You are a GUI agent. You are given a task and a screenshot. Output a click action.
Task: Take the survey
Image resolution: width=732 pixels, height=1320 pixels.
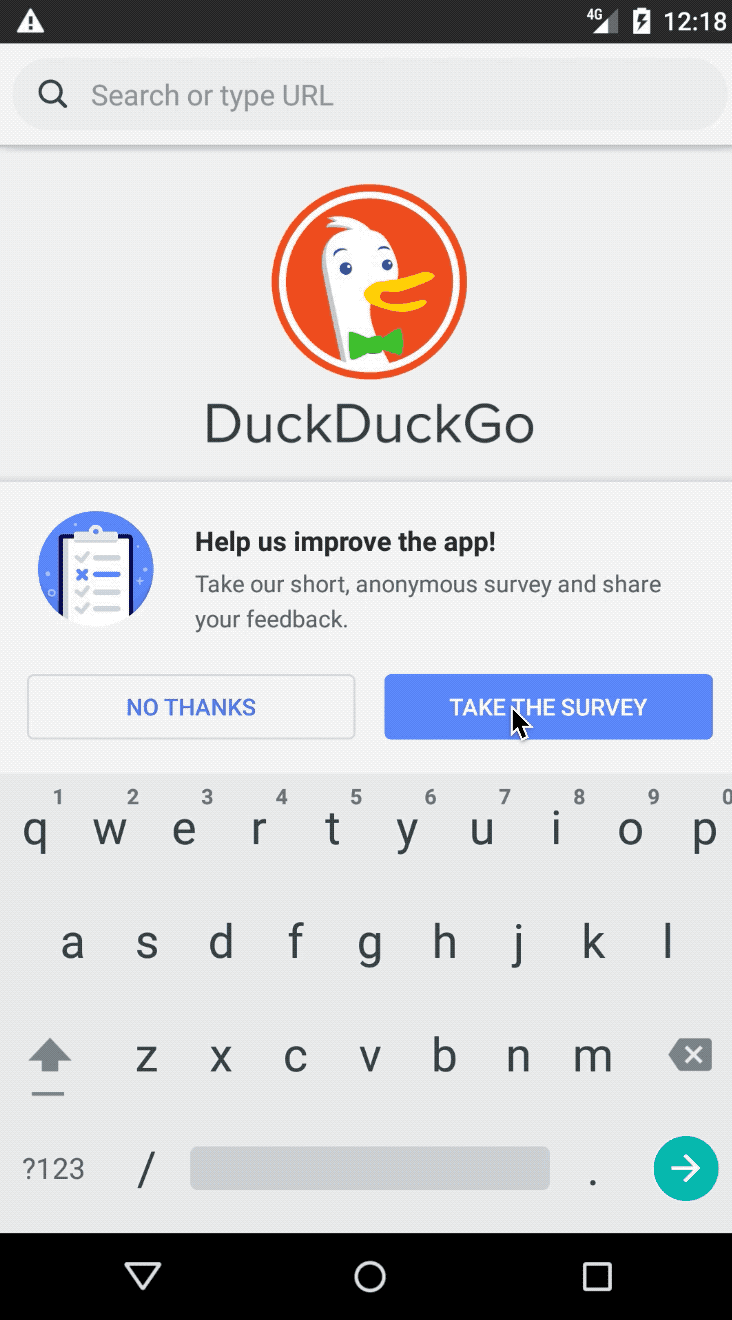click(x=548, y=707)
